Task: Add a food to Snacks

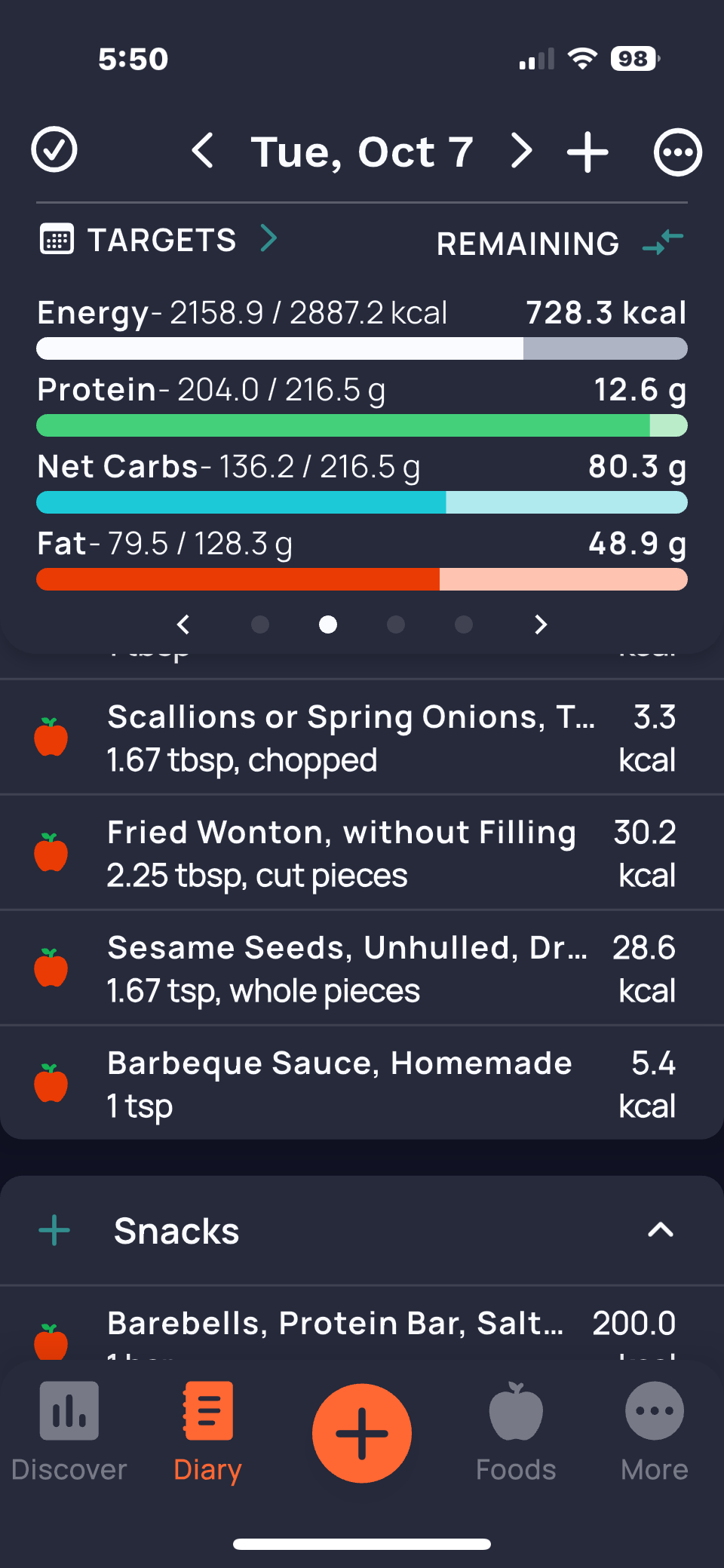Action: tap(54, 1231)
